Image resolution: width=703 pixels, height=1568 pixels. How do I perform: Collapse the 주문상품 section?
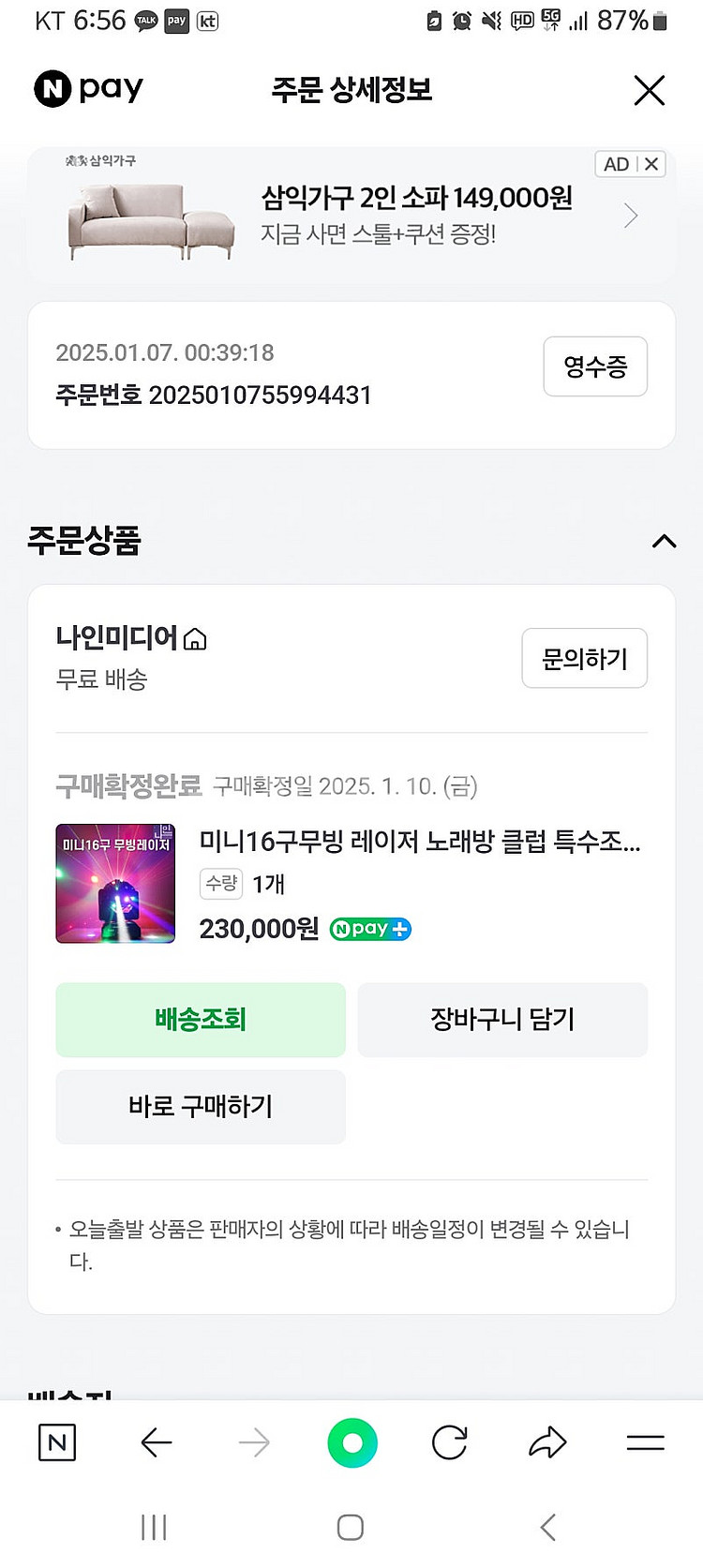click(x=664, y=542)
